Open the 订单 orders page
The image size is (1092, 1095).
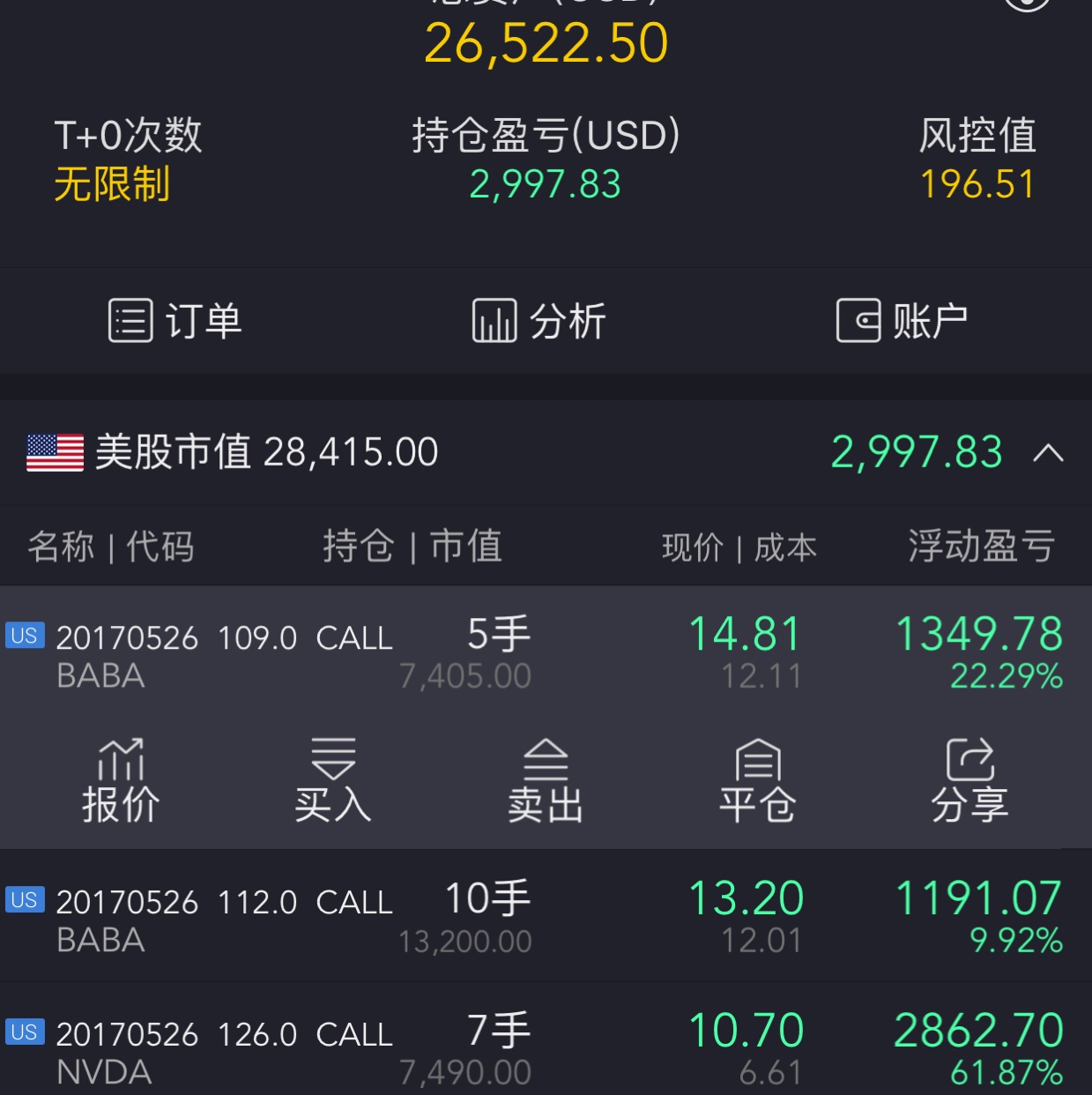pos(175,321)
